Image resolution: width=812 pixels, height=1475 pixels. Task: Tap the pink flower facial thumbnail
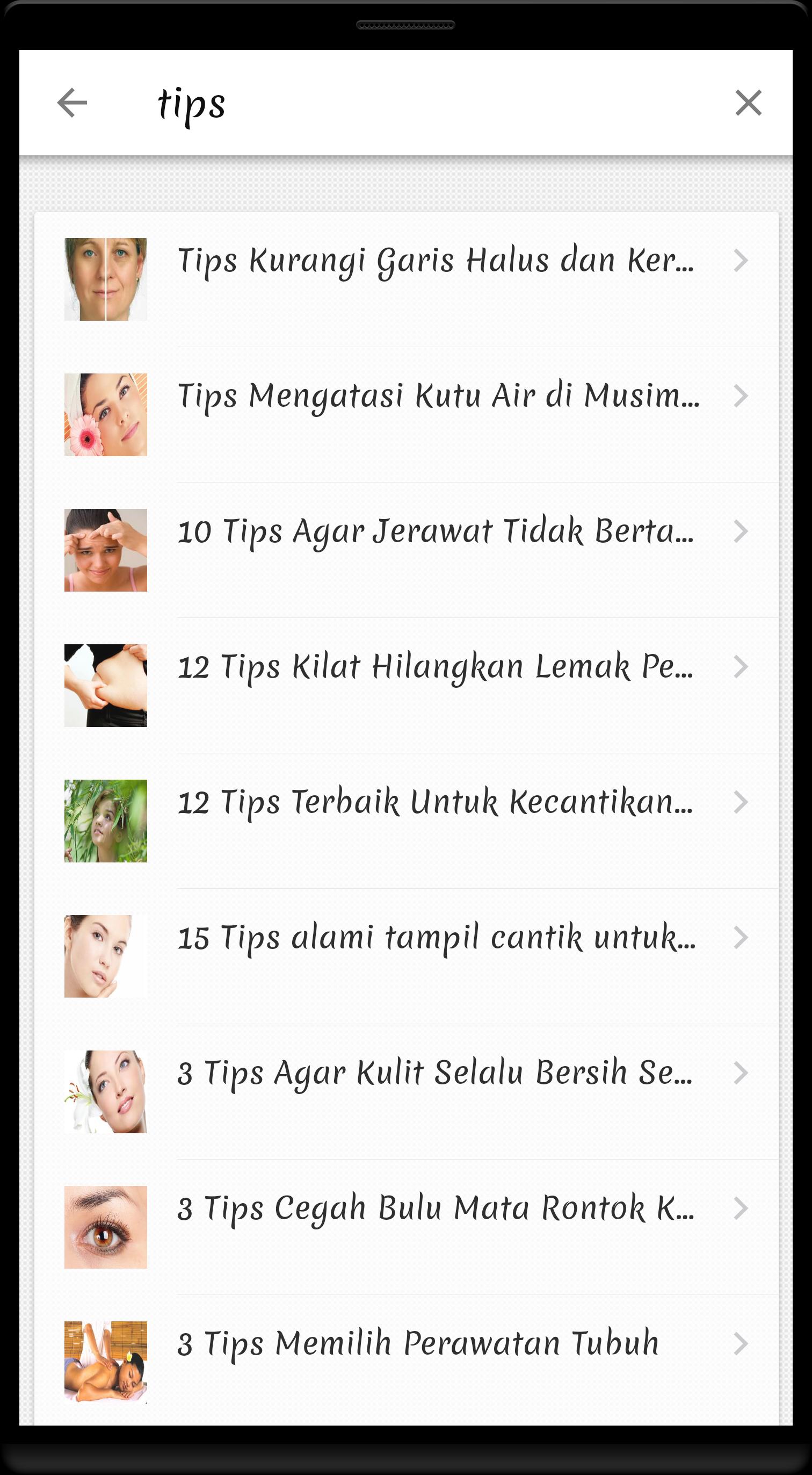coord(106,414)
